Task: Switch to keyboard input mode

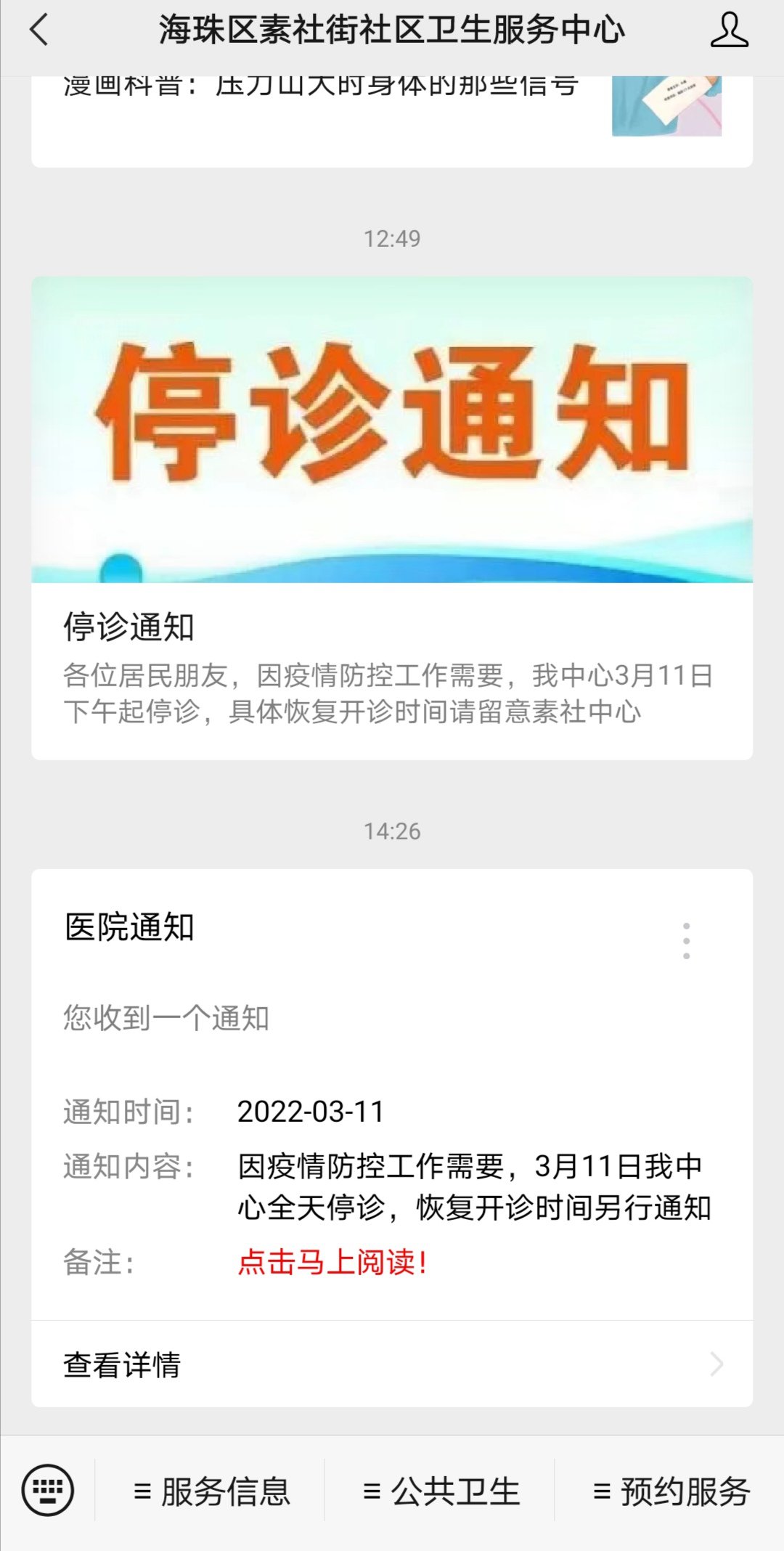Action: (48, 1490)
